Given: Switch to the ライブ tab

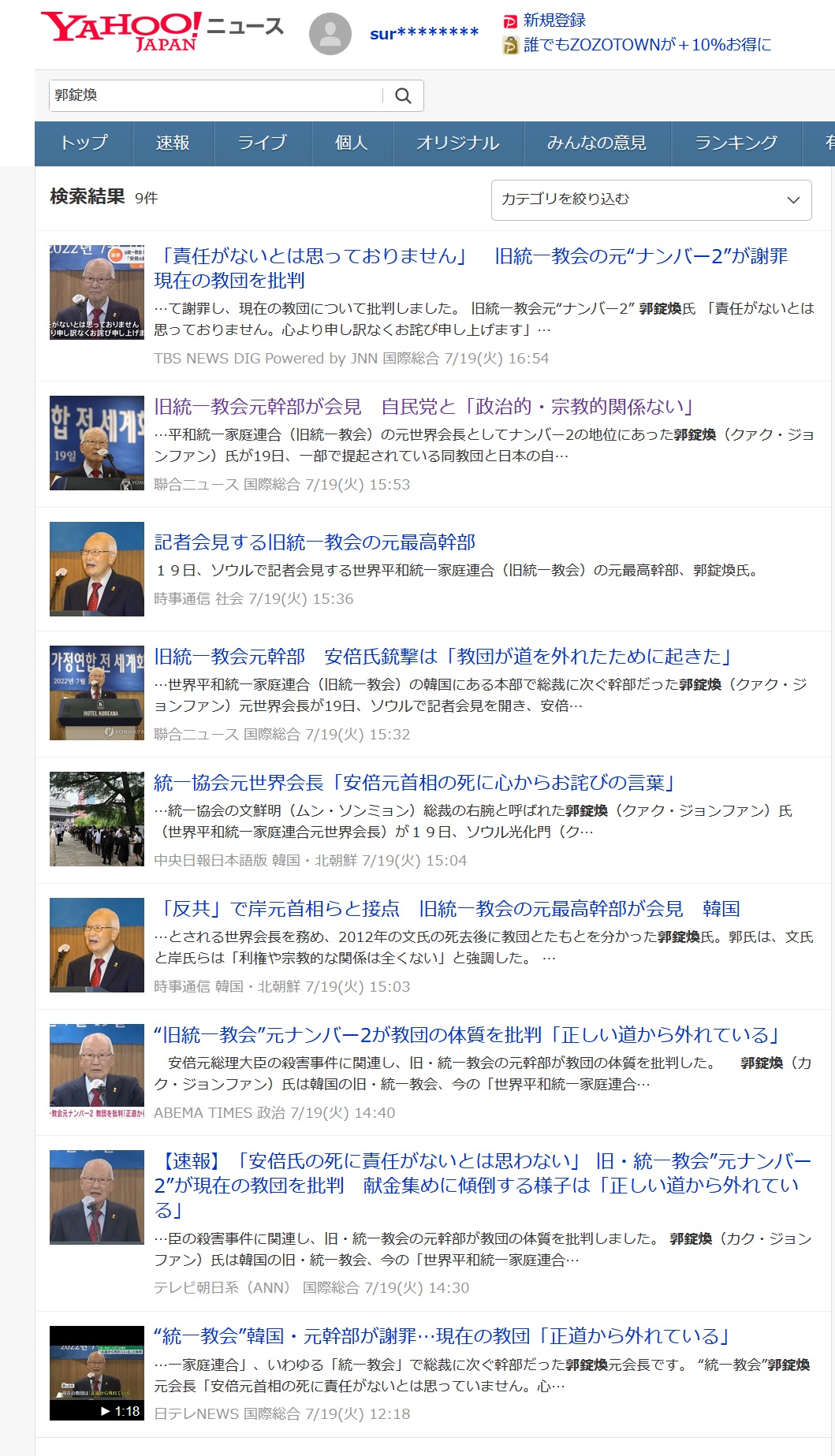Looking at the screenshot, I should (263, 143).
